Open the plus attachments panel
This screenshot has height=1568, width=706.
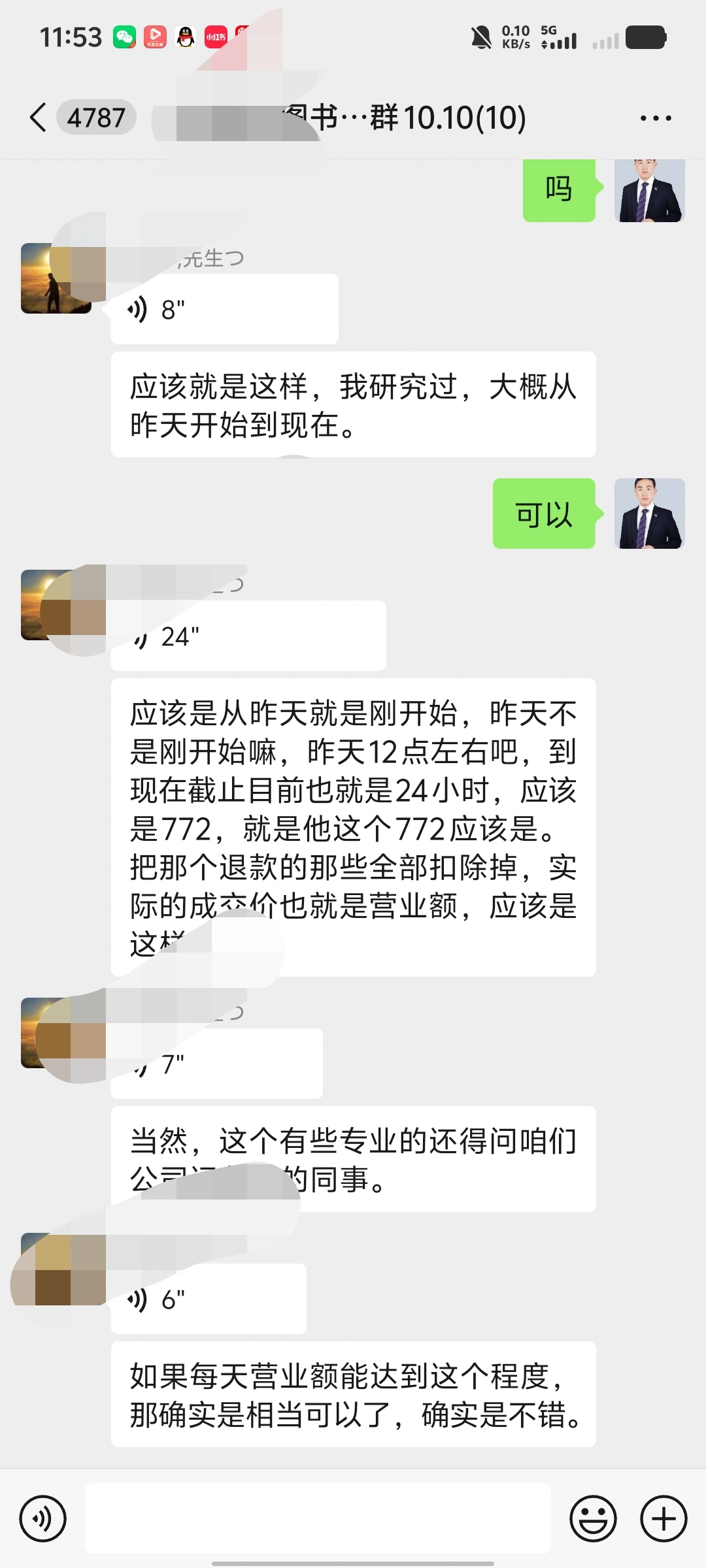pyautogui.click(x=663, y=1519)
